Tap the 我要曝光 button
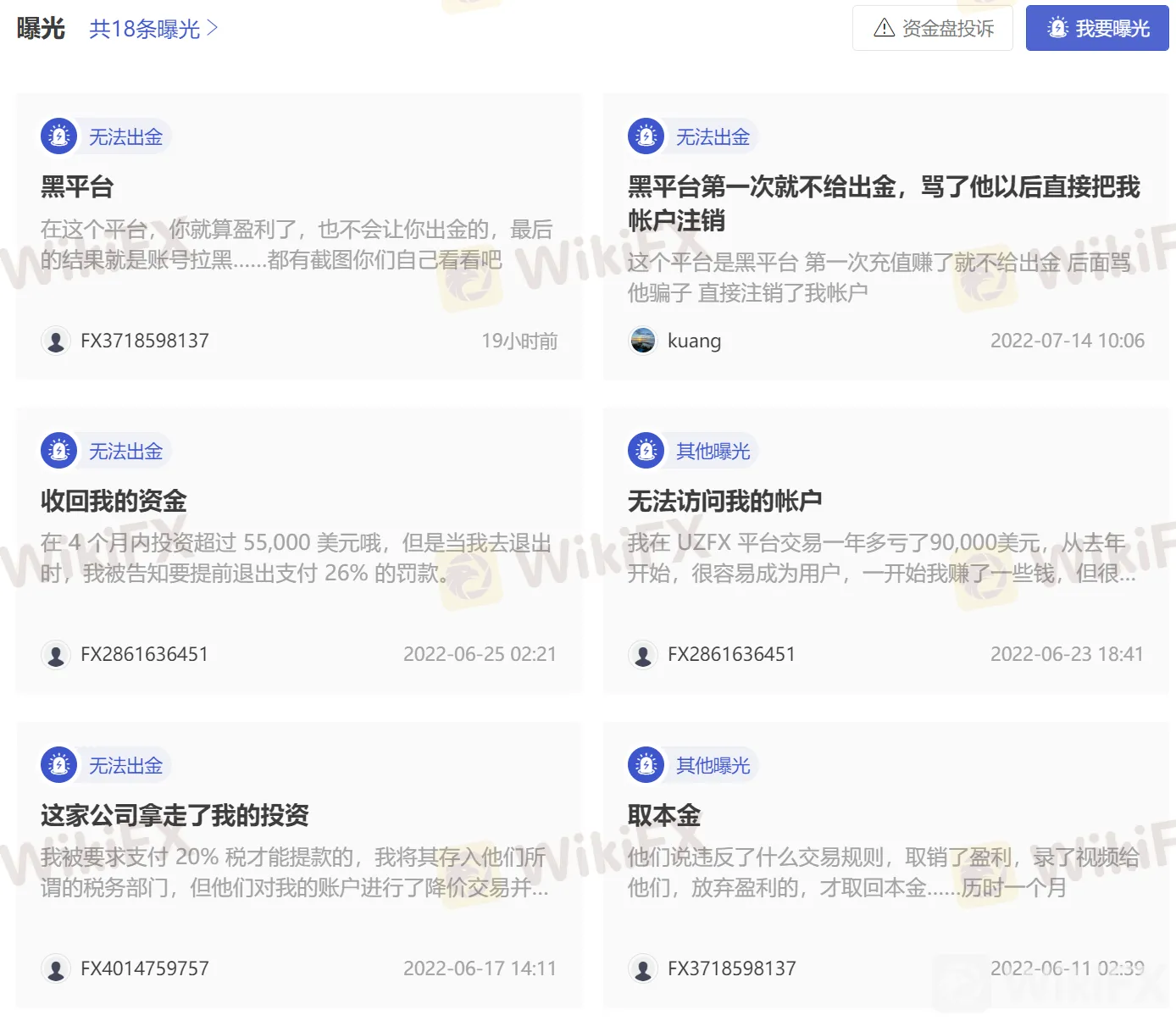 tap(1097, 28)
